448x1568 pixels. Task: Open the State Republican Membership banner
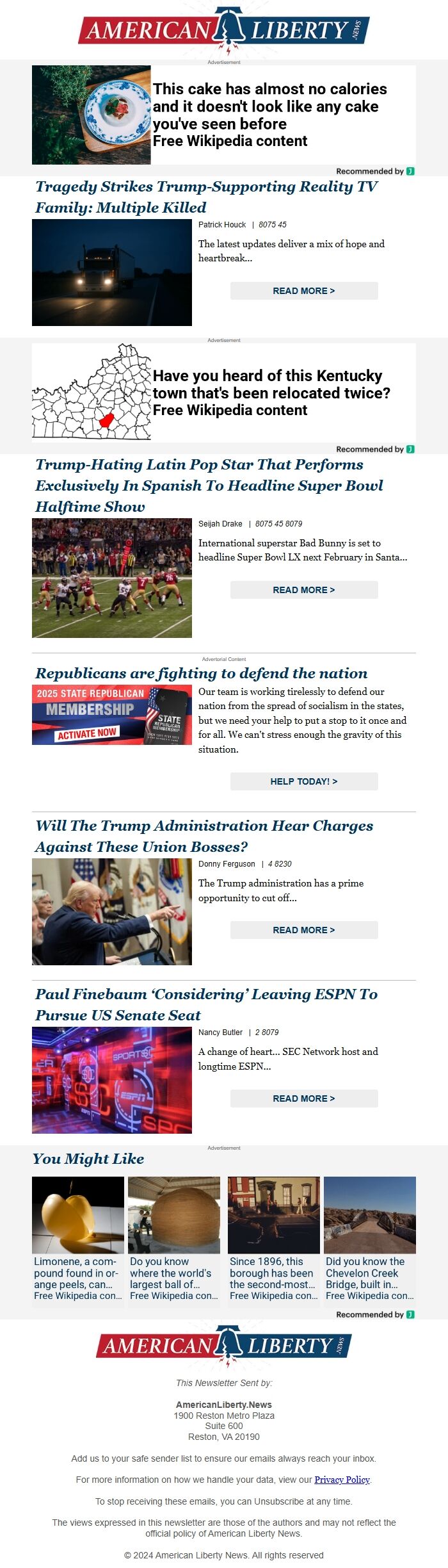point(112,715)
